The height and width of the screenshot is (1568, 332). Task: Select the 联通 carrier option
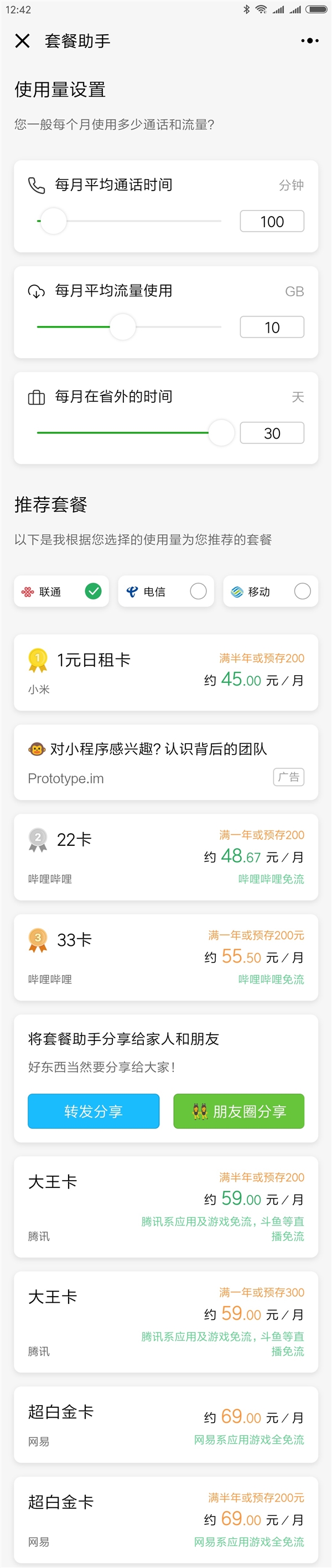61,591
